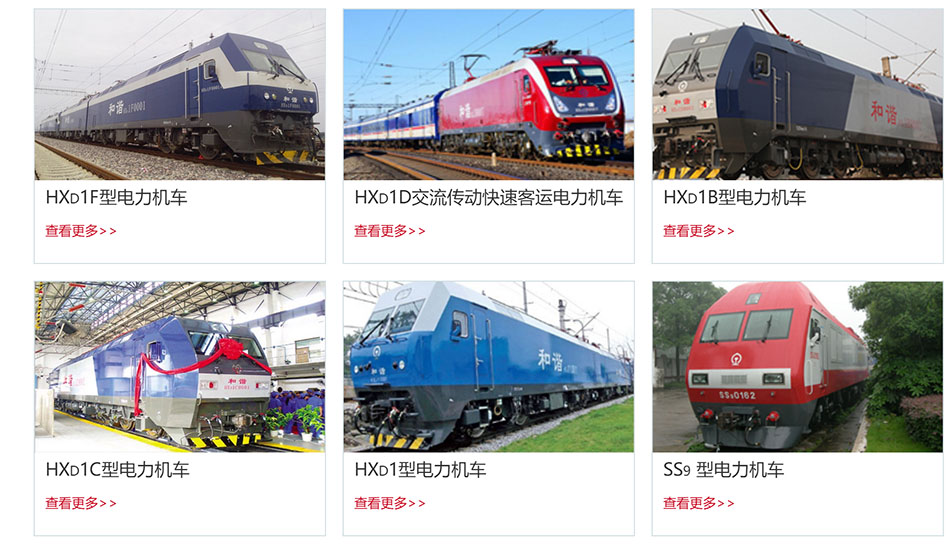
Task: Tap 查看更多 under SS9 型电力机车
Action: (699, 503)
